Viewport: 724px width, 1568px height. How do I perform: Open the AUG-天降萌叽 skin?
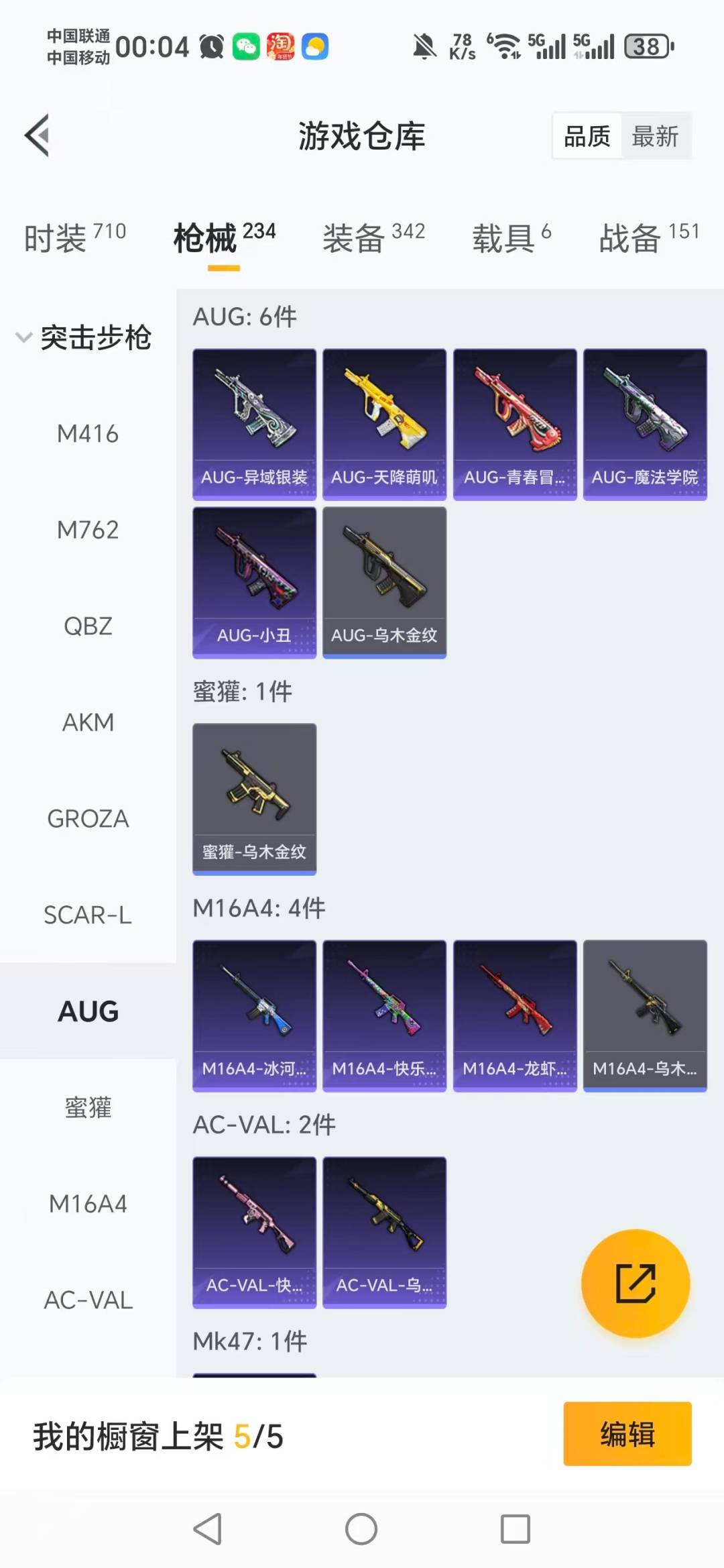[x=384, y=424]
